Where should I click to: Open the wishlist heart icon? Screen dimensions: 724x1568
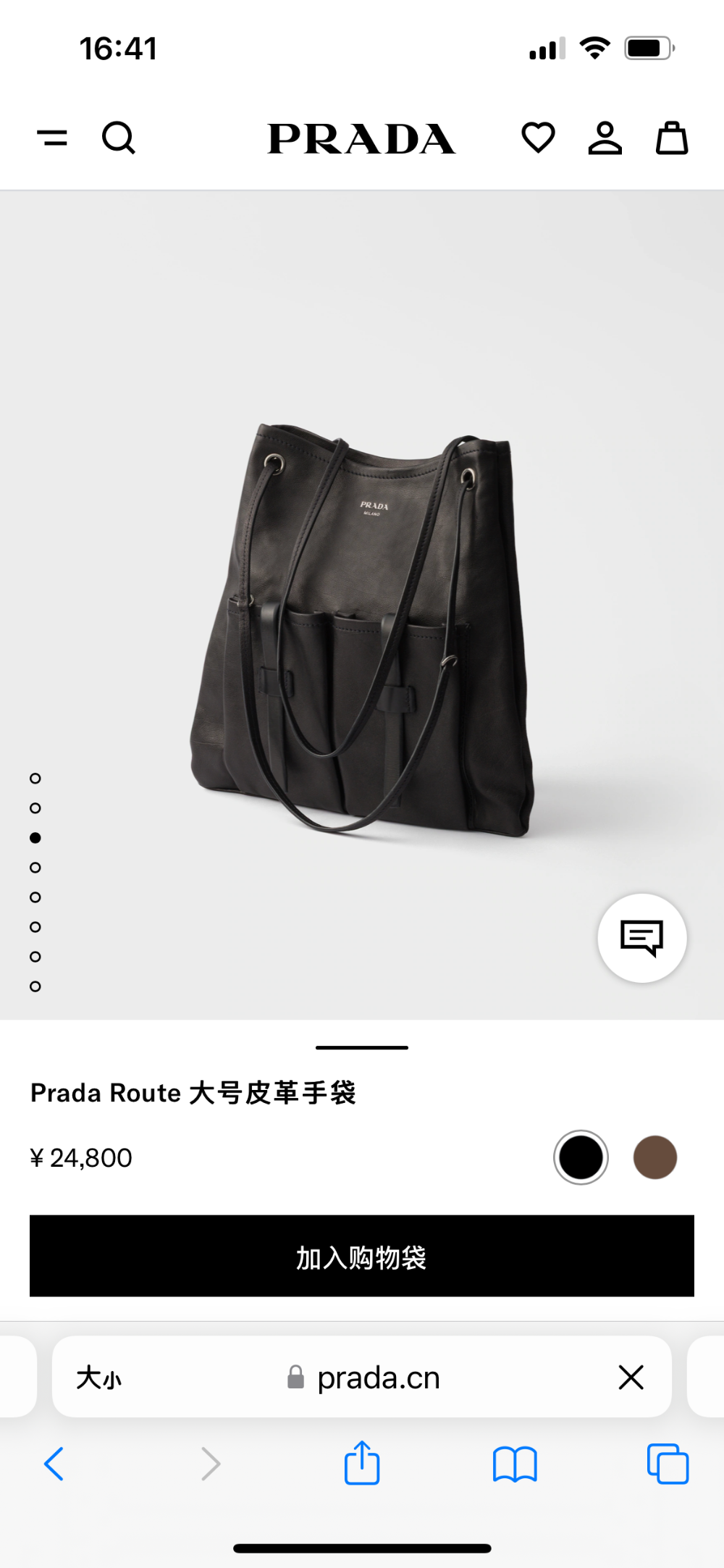(538, 138)
